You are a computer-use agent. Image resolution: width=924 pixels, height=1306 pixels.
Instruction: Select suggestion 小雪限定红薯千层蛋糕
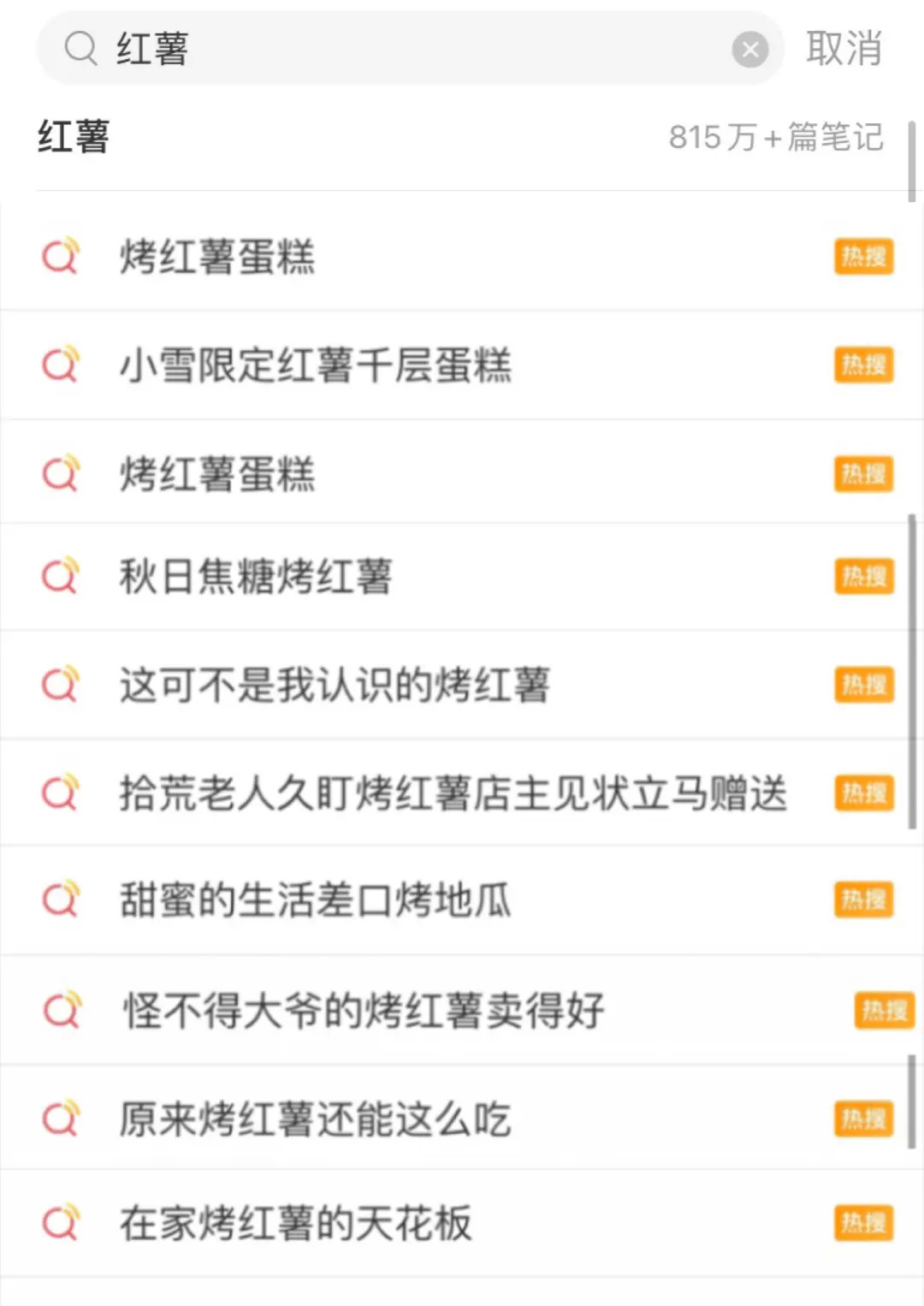pos(462,365)
